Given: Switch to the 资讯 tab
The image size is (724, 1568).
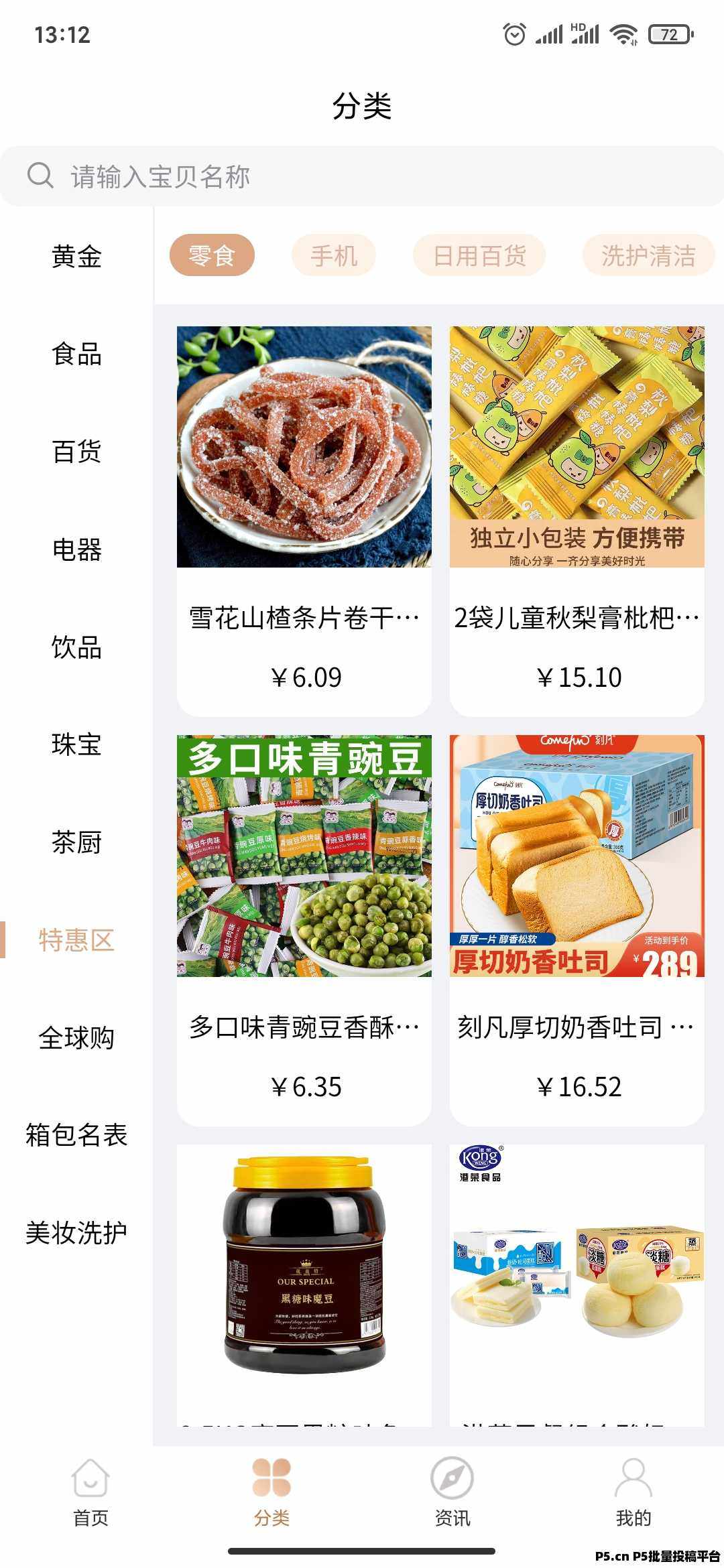Looking at the screenshot, I should click(452, 1492).
